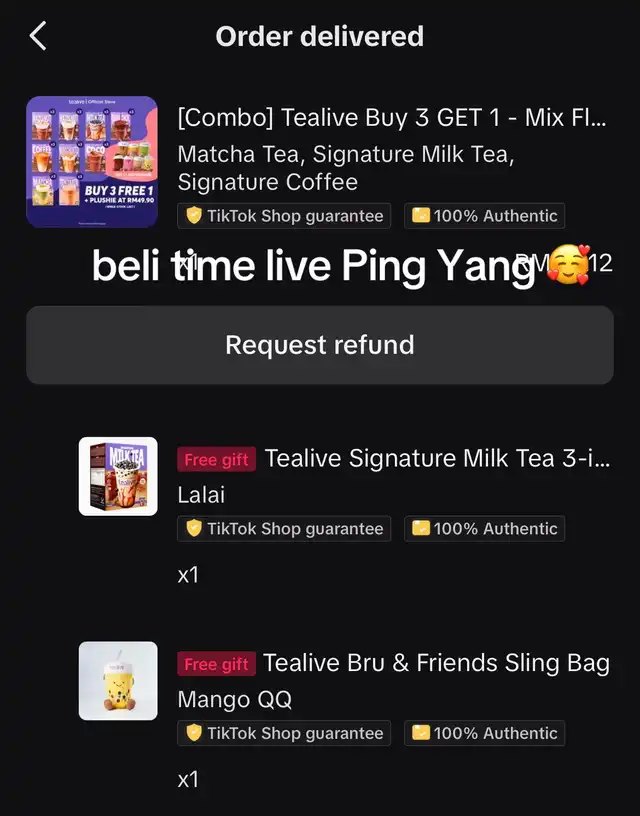View the Tealive Bru & Friends Sling Bag
Viewport: 640px width, 816px height.
click(436, 663)
